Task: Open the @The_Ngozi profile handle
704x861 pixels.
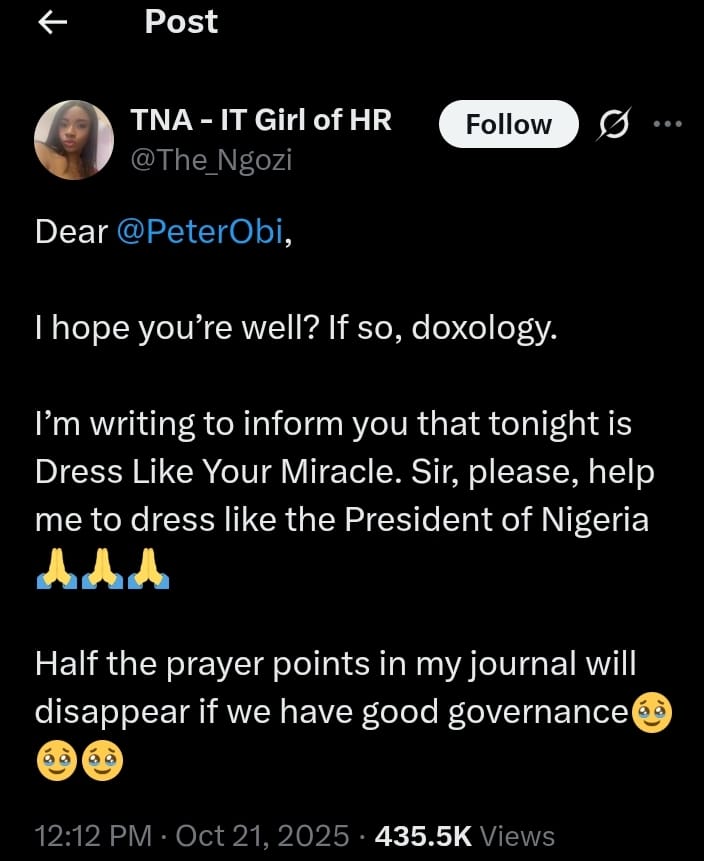Action: [211, 159]
